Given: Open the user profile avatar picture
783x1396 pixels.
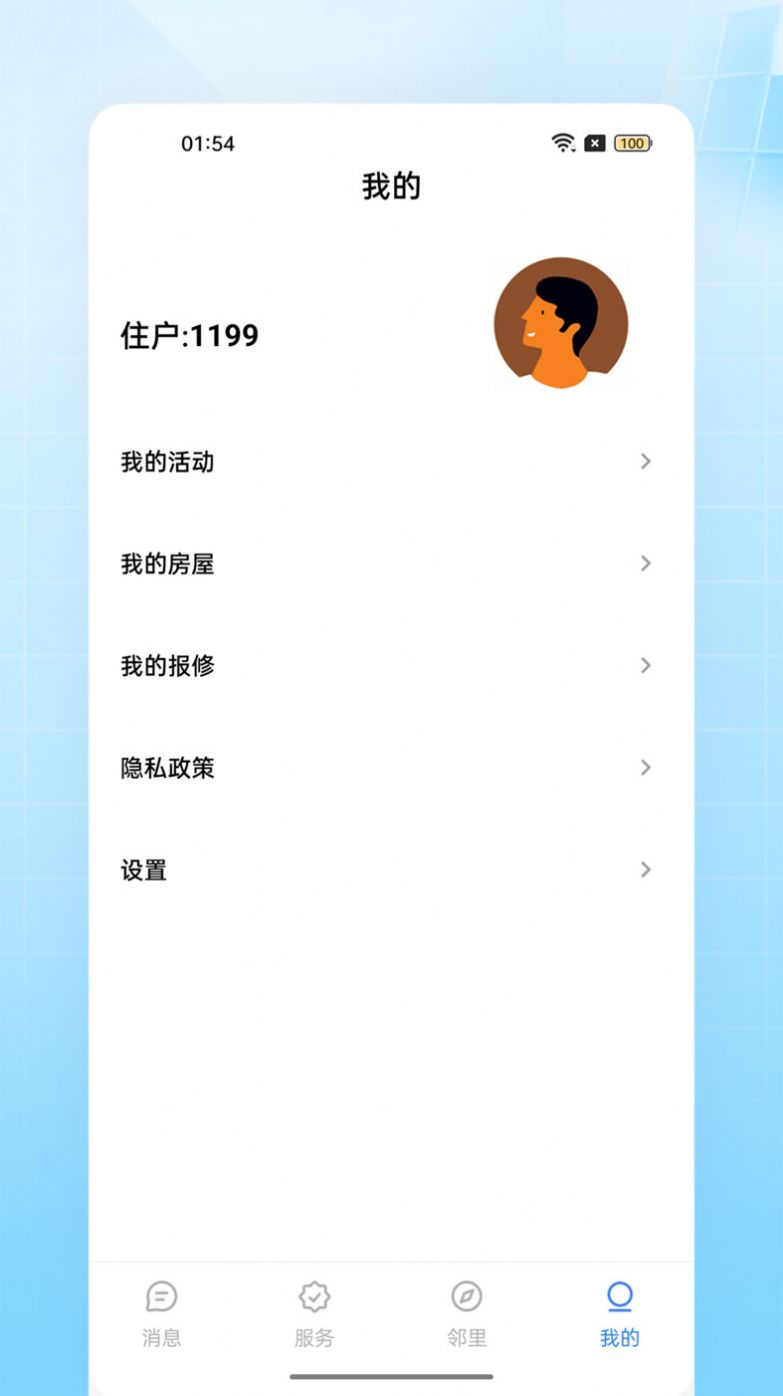Looking at the screenshot, I should [561, 323].
